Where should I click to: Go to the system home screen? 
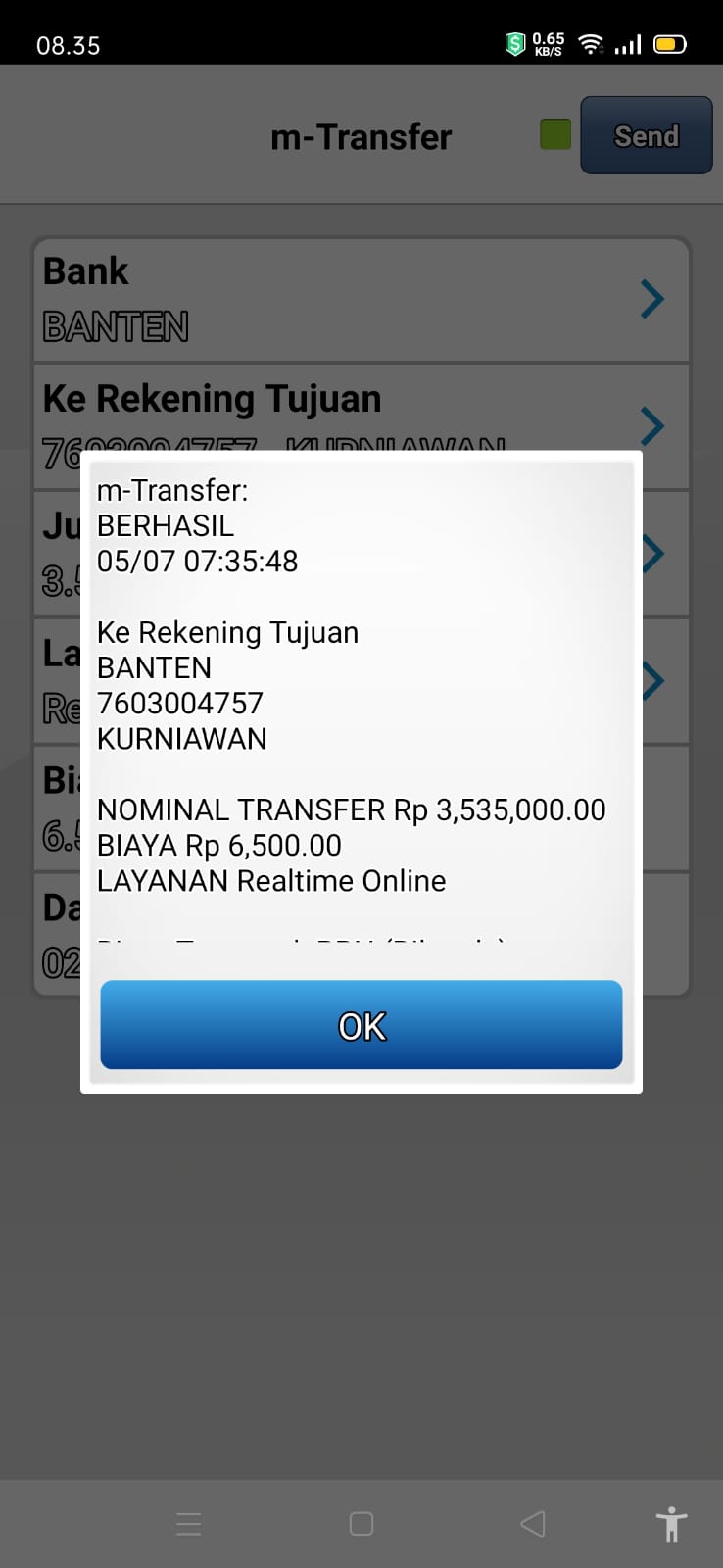(x=361, y=1523)
